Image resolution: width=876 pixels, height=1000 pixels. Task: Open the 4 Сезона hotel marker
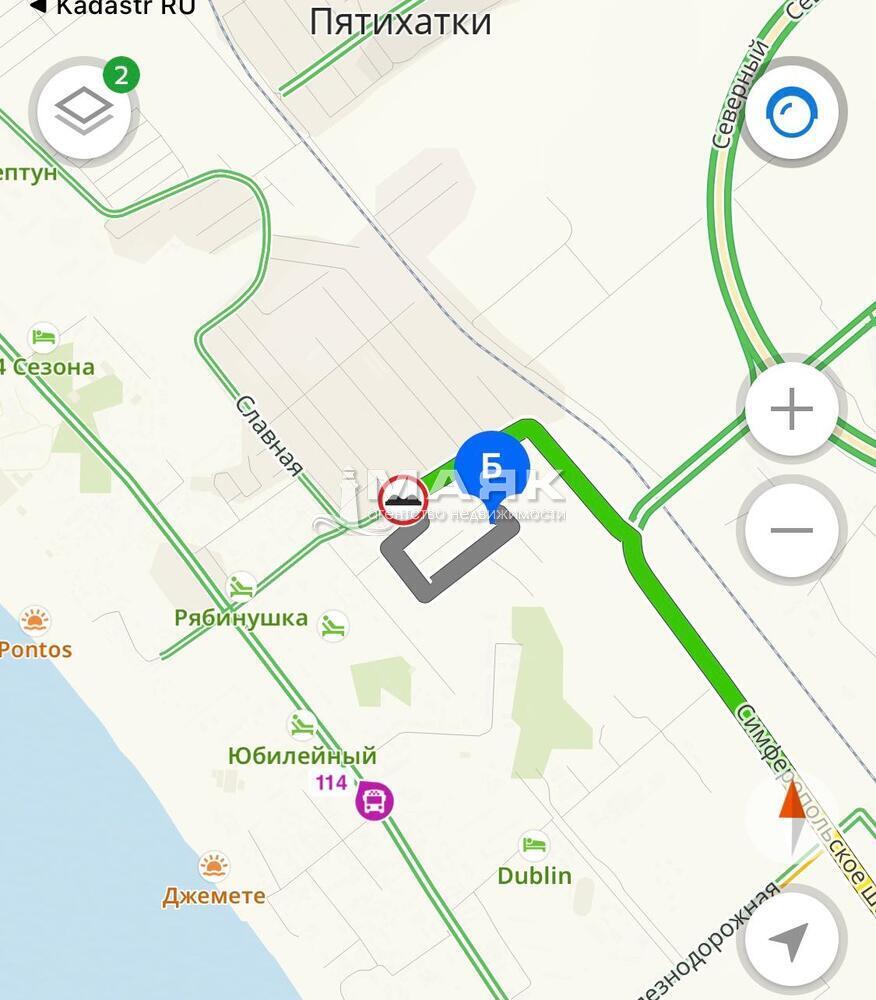click(x=44, y=336)
